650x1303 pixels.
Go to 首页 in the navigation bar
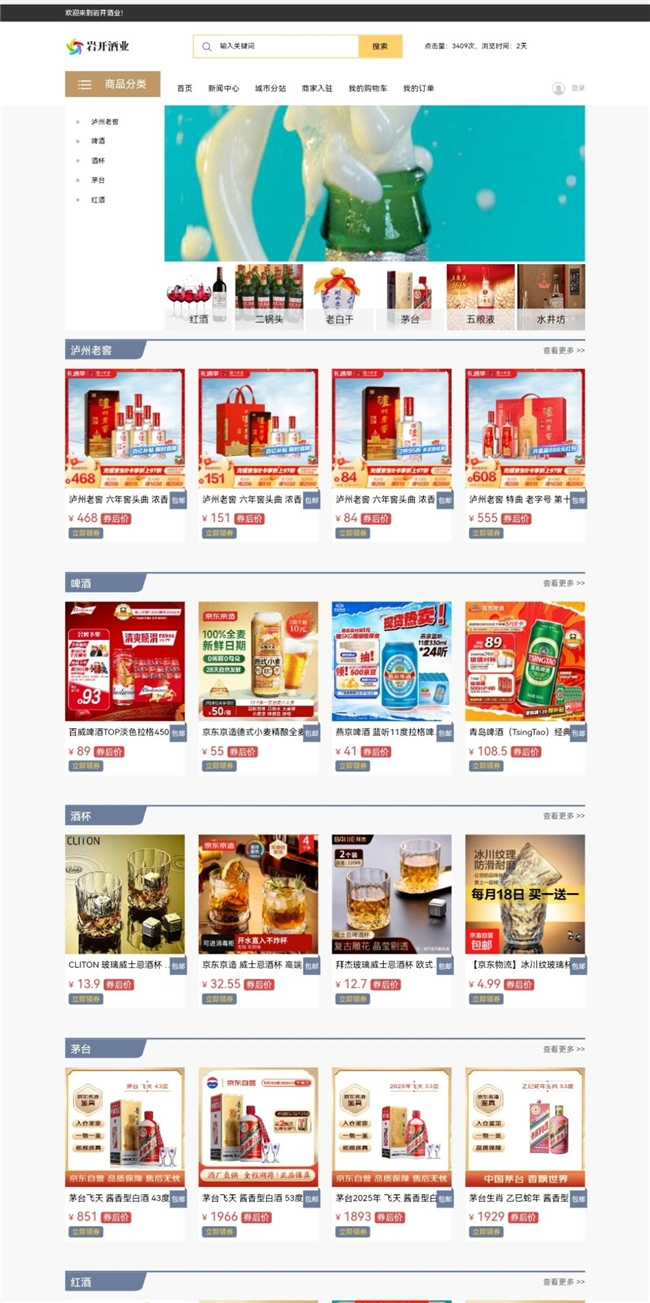click(x=185, y=89)
